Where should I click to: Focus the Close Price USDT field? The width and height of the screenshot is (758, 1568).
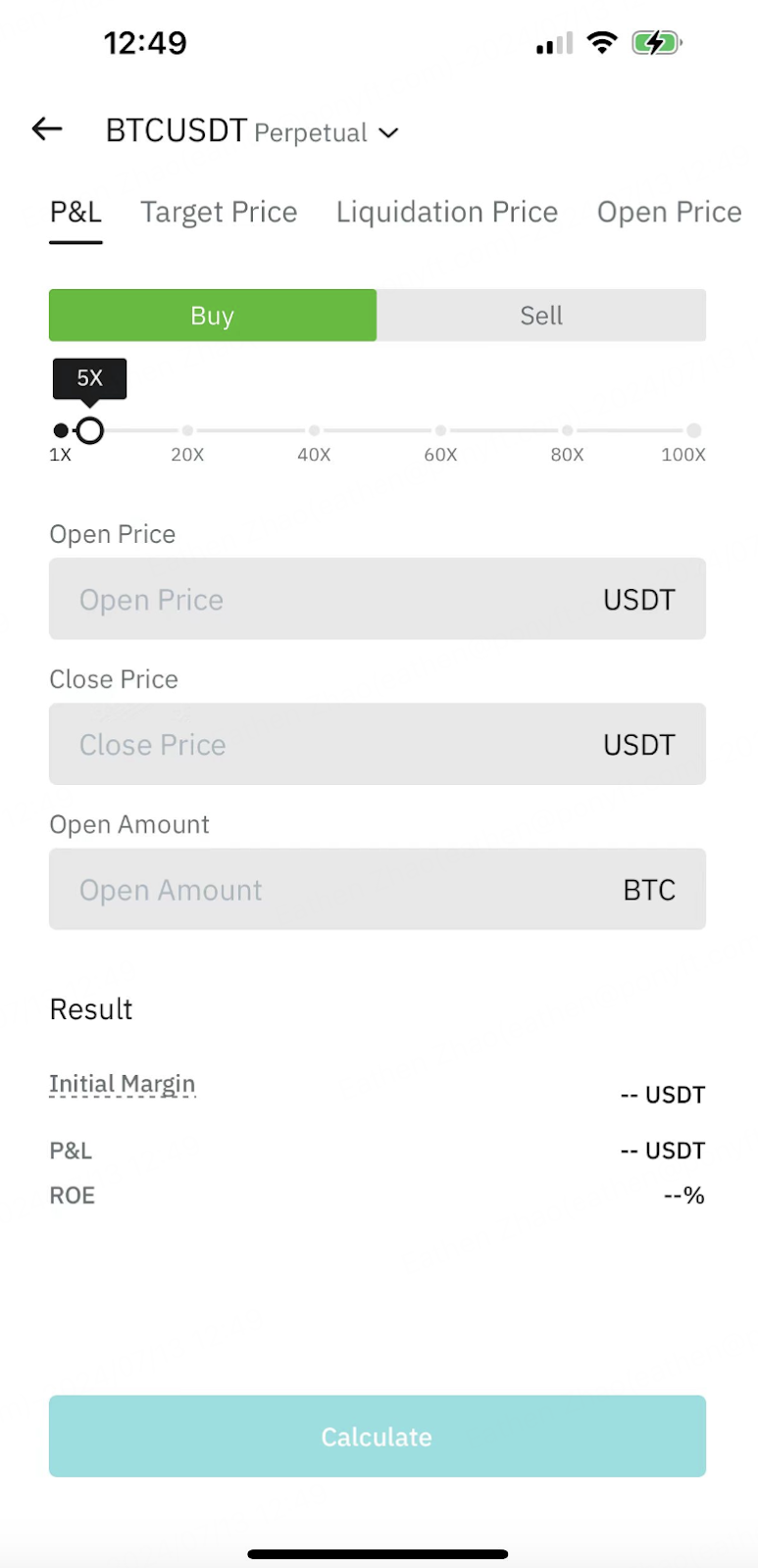coord(378,744)
